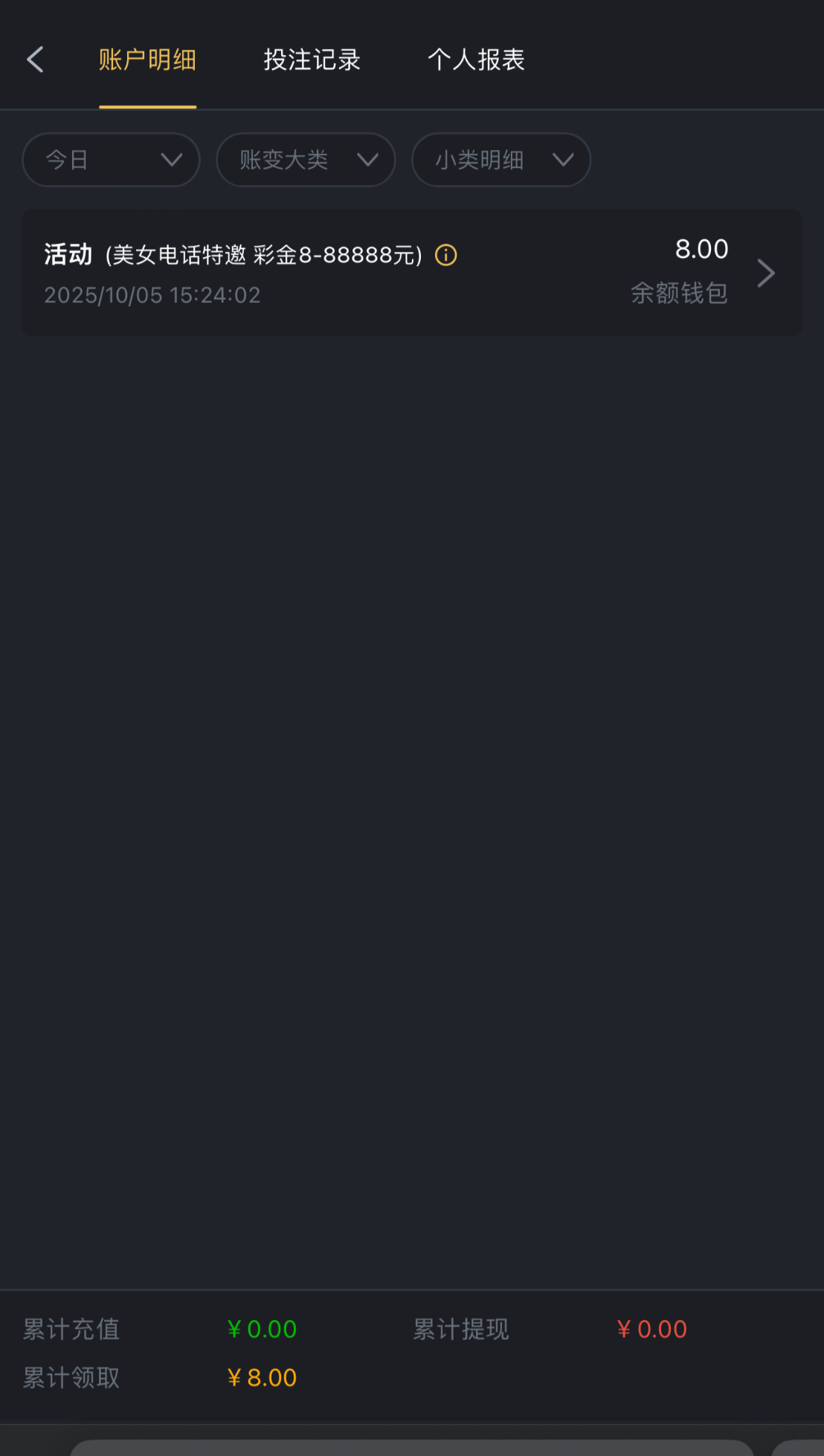
Task: Expand the 账变大类 filter dropdown
Action: pos(306,160)
